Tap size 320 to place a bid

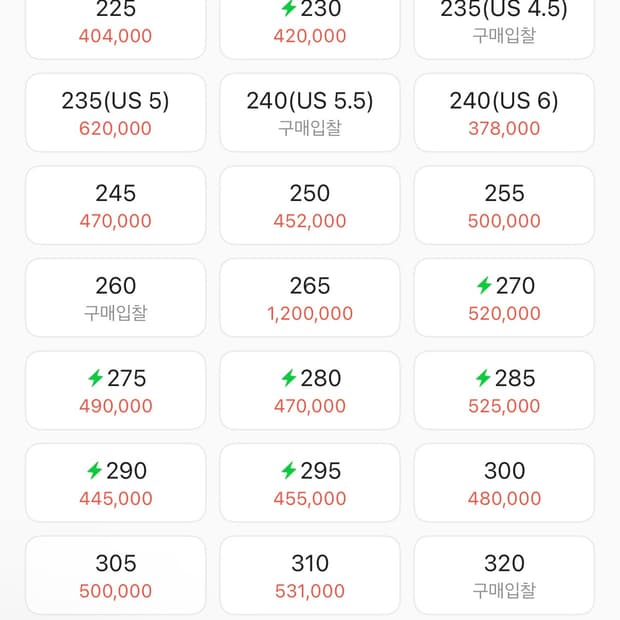(x=504, y=575)
